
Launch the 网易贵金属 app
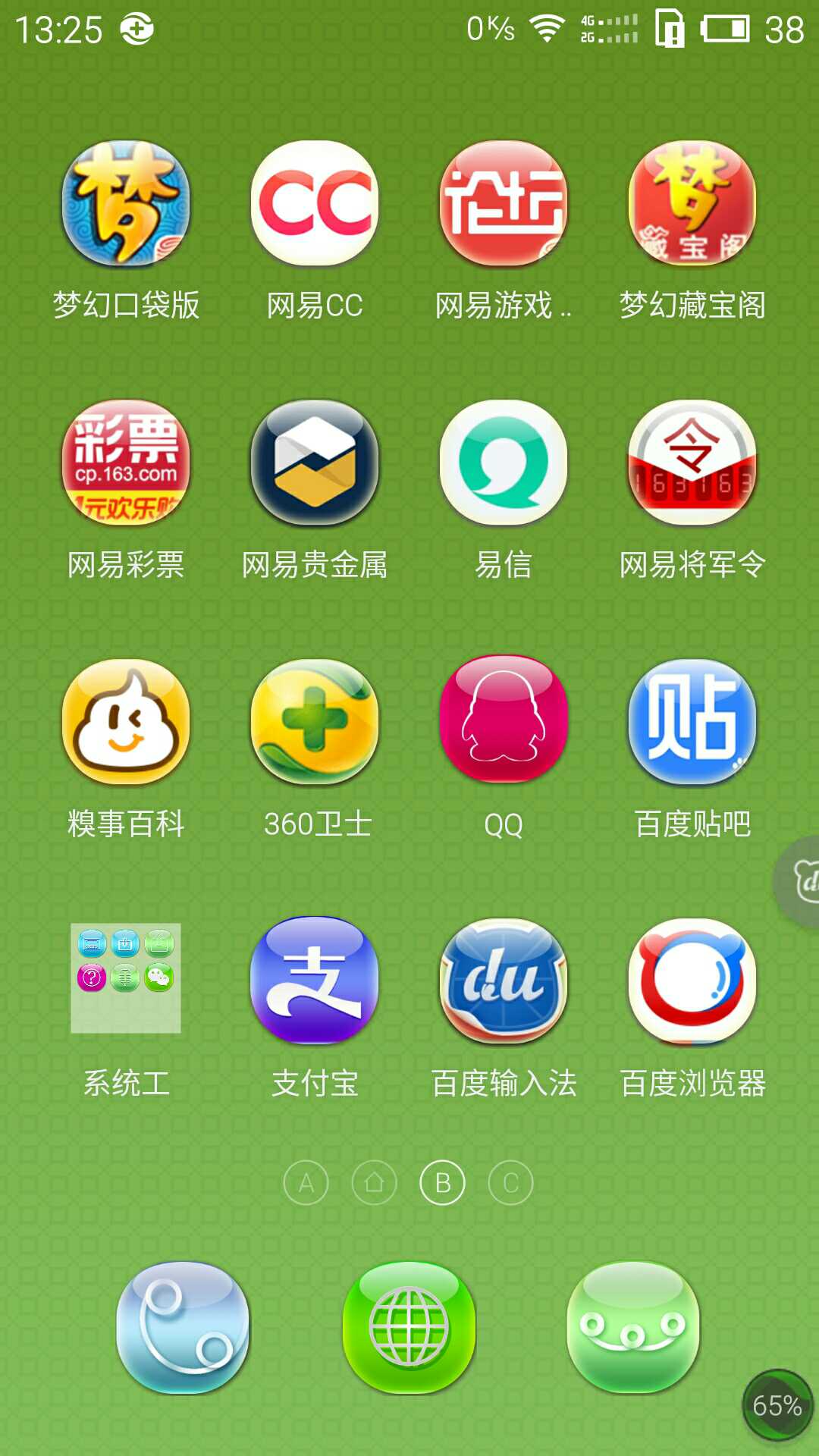pos(315,463)
